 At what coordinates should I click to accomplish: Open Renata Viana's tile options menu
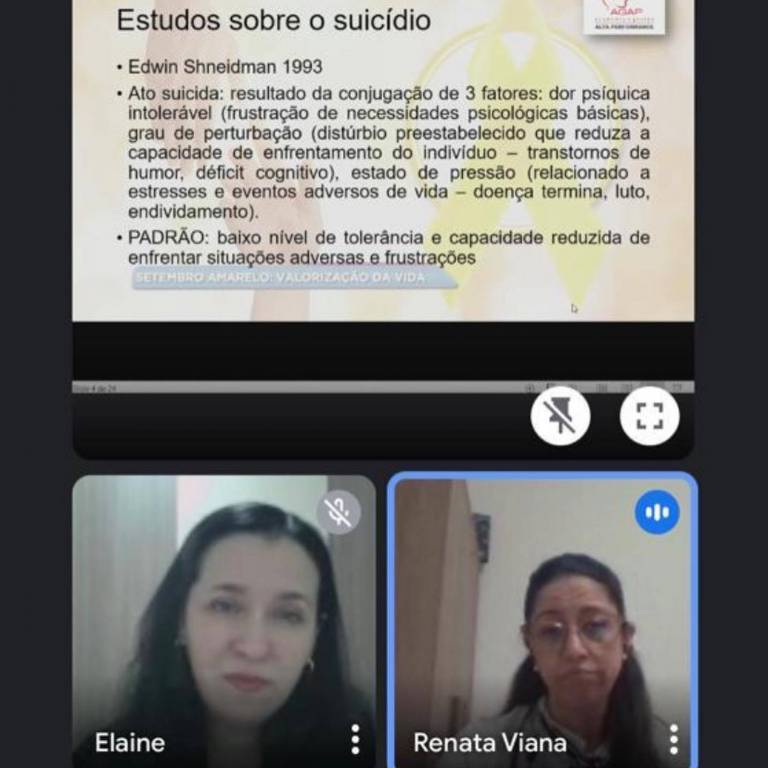click(673, 740)
